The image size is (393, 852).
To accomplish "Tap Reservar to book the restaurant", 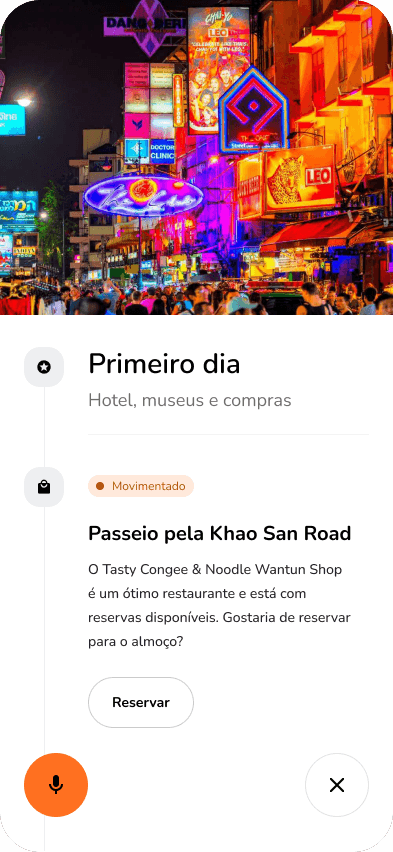I will click(141, 702).
